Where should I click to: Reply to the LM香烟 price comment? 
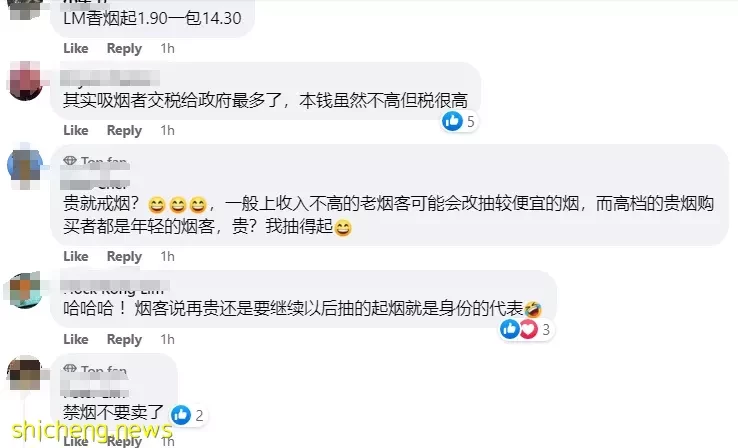click(x=124, y=48)
